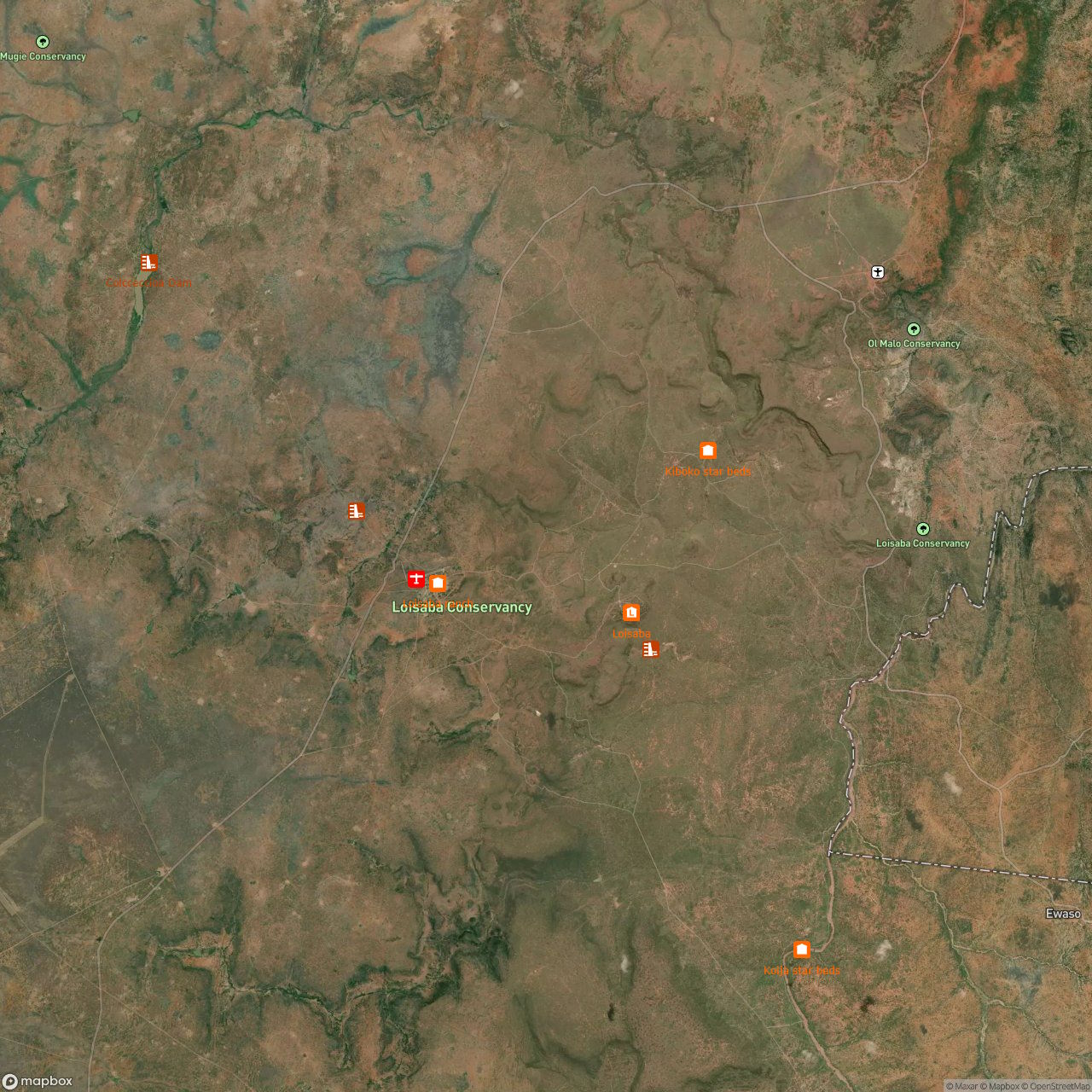Screen dimensions: 1092x1092
Task: Select the Loisaba ranch house marker
Action: click(x=438, y=584)
